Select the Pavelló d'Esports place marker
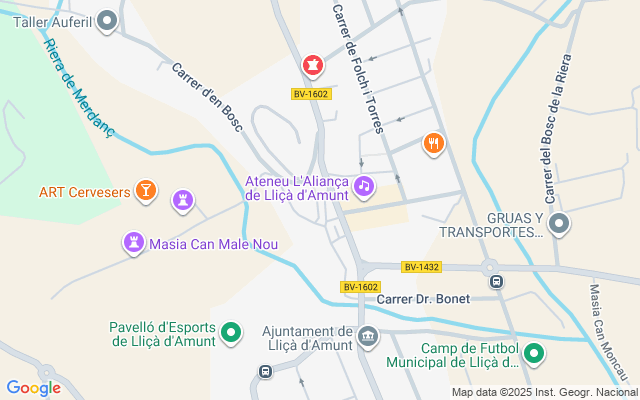This screenshot has height=400, width=640. 232,332
